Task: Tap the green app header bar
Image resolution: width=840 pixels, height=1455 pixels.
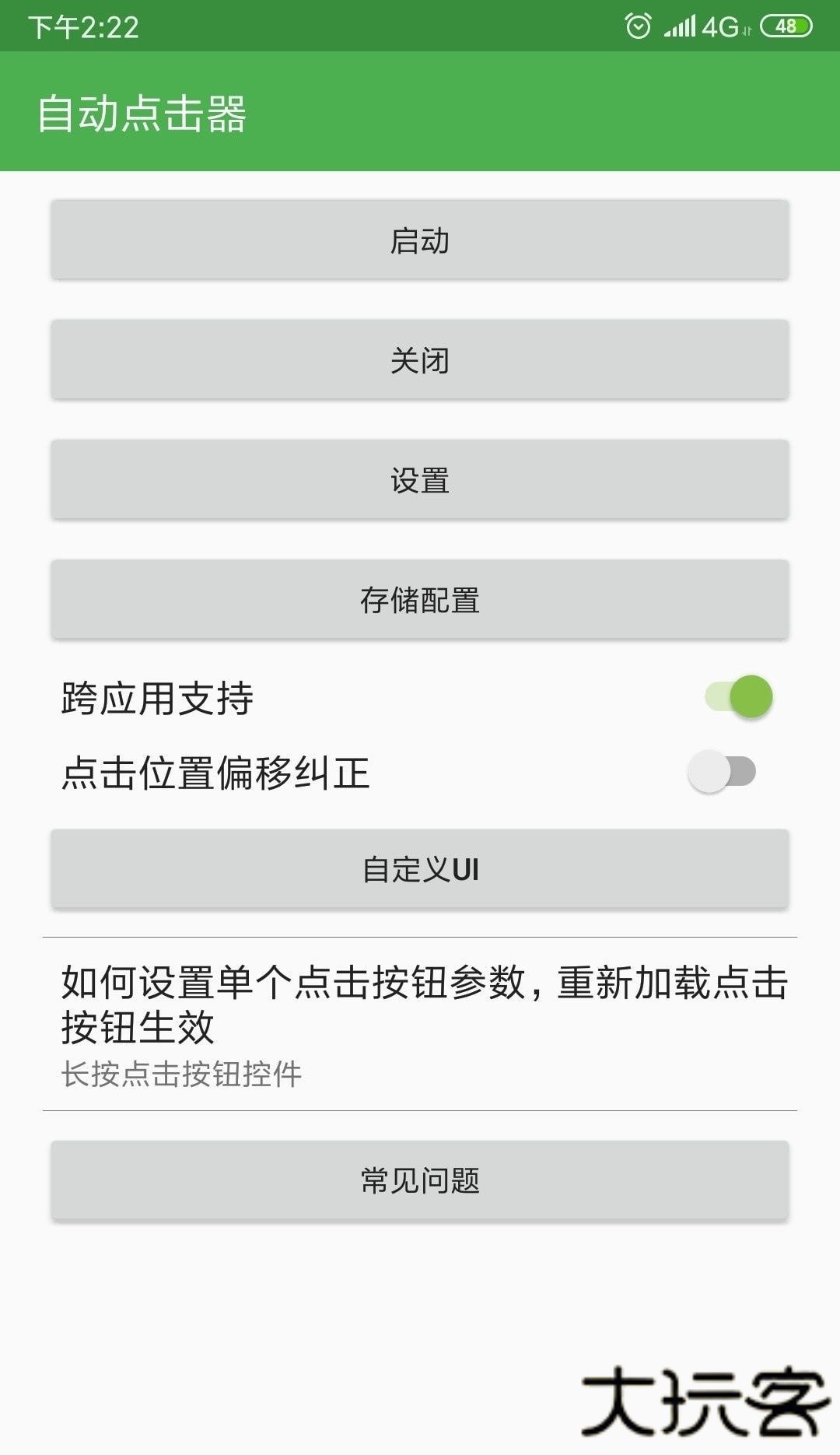Action: [420, 114]
